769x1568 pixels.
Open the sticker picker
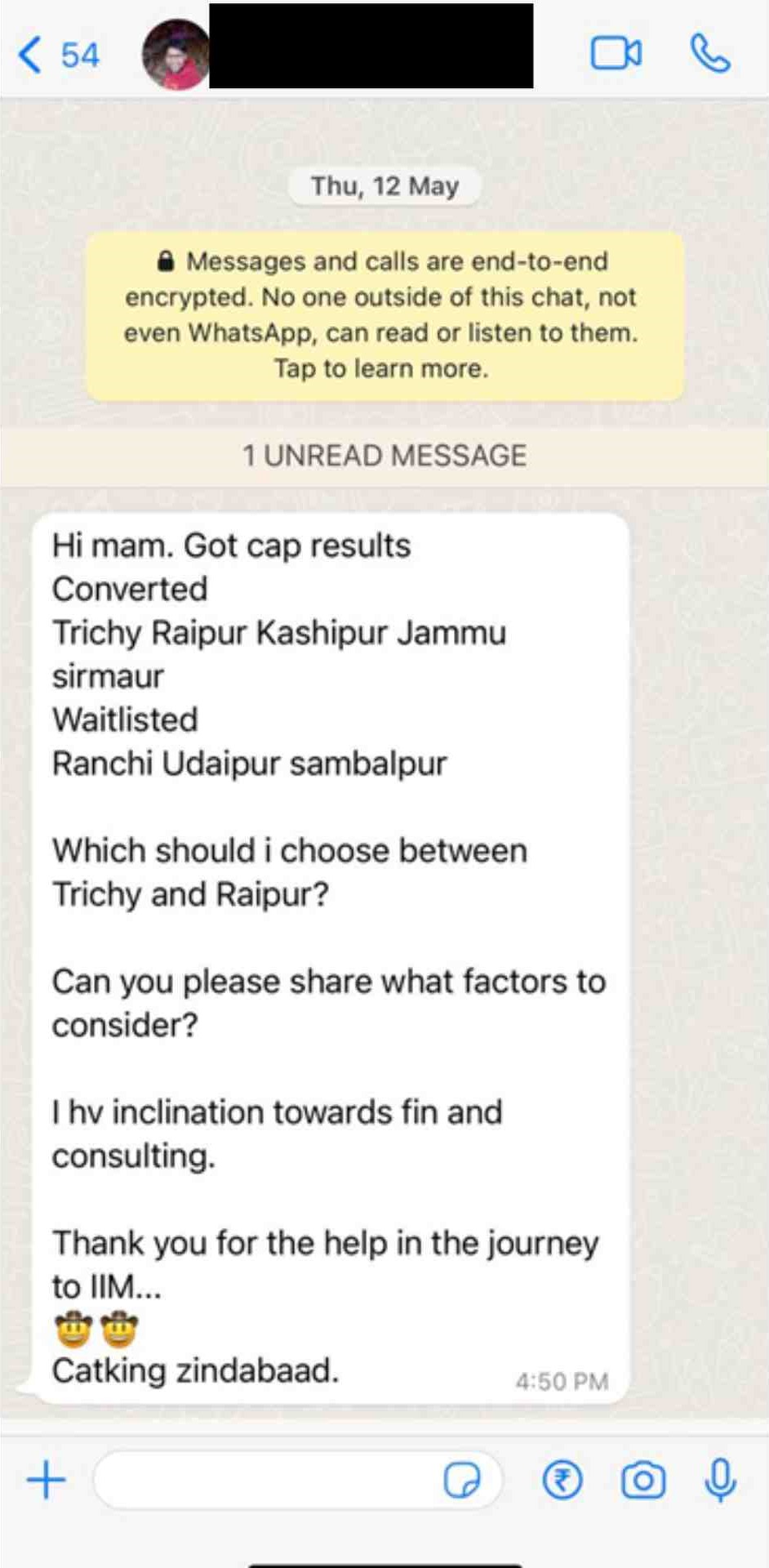click(x=462, y=1480)
